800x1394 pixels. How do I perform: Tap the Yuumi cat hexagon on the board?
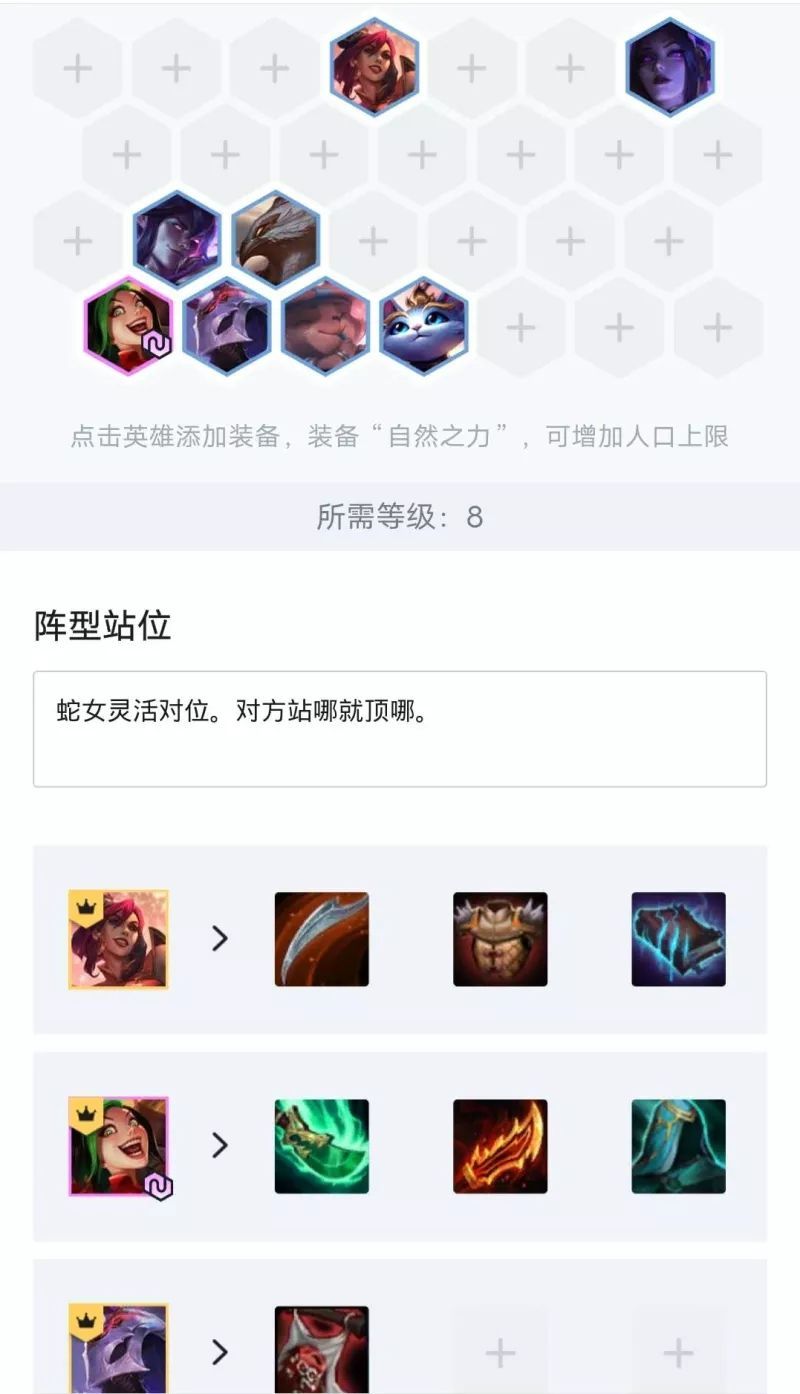[423, 326]
